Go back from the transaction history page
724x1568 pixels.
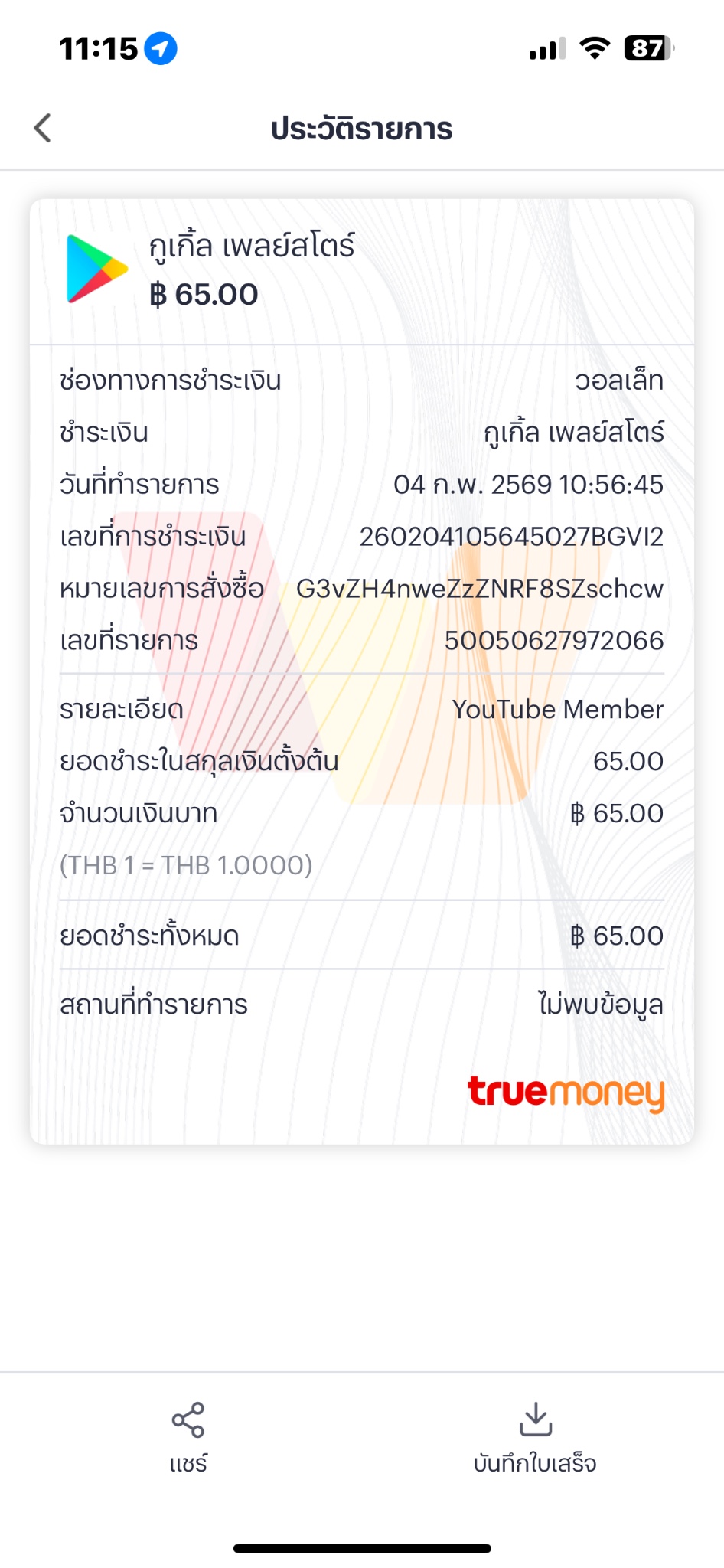[43, 128]
